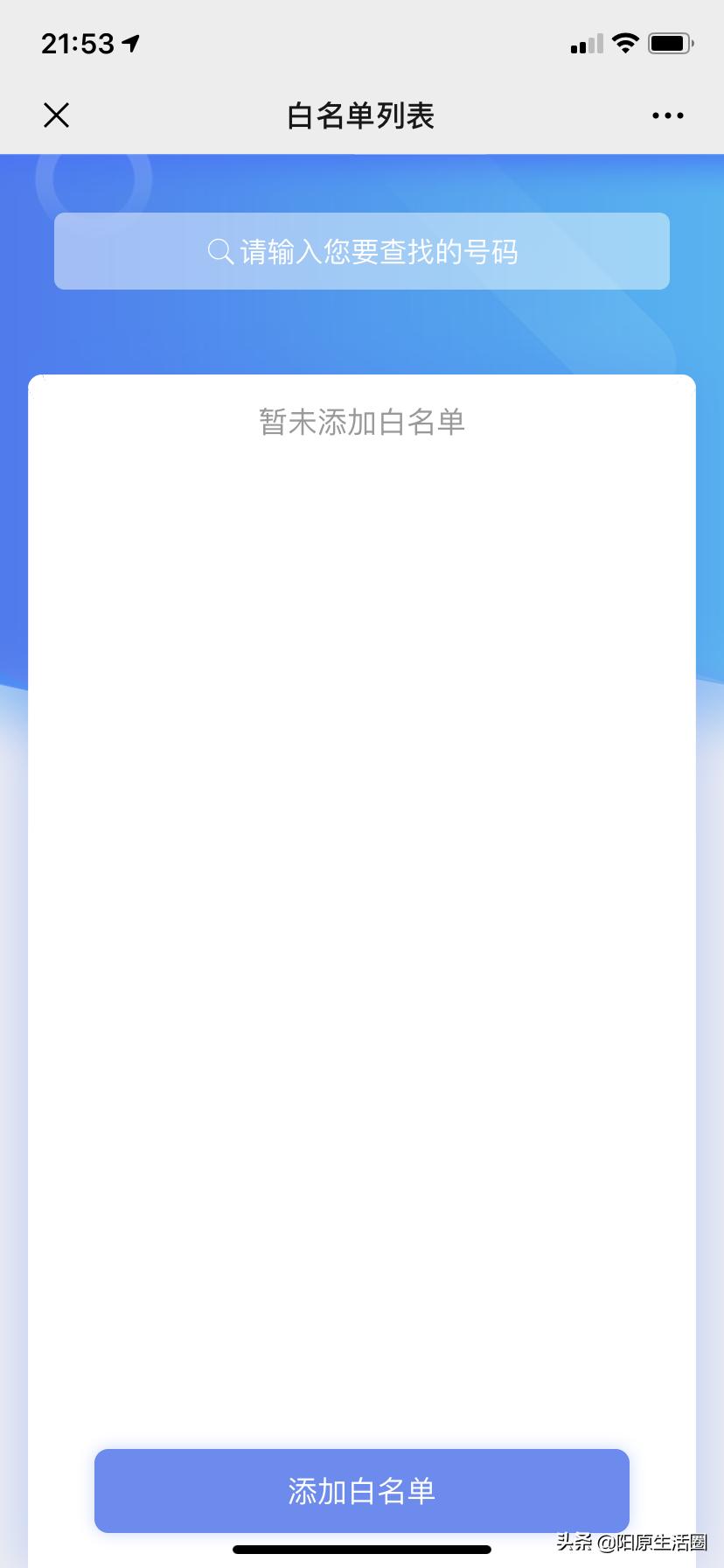This screenshot has height=1568, width=724.
Task: Click the X close icon
Action: point(56,115)
